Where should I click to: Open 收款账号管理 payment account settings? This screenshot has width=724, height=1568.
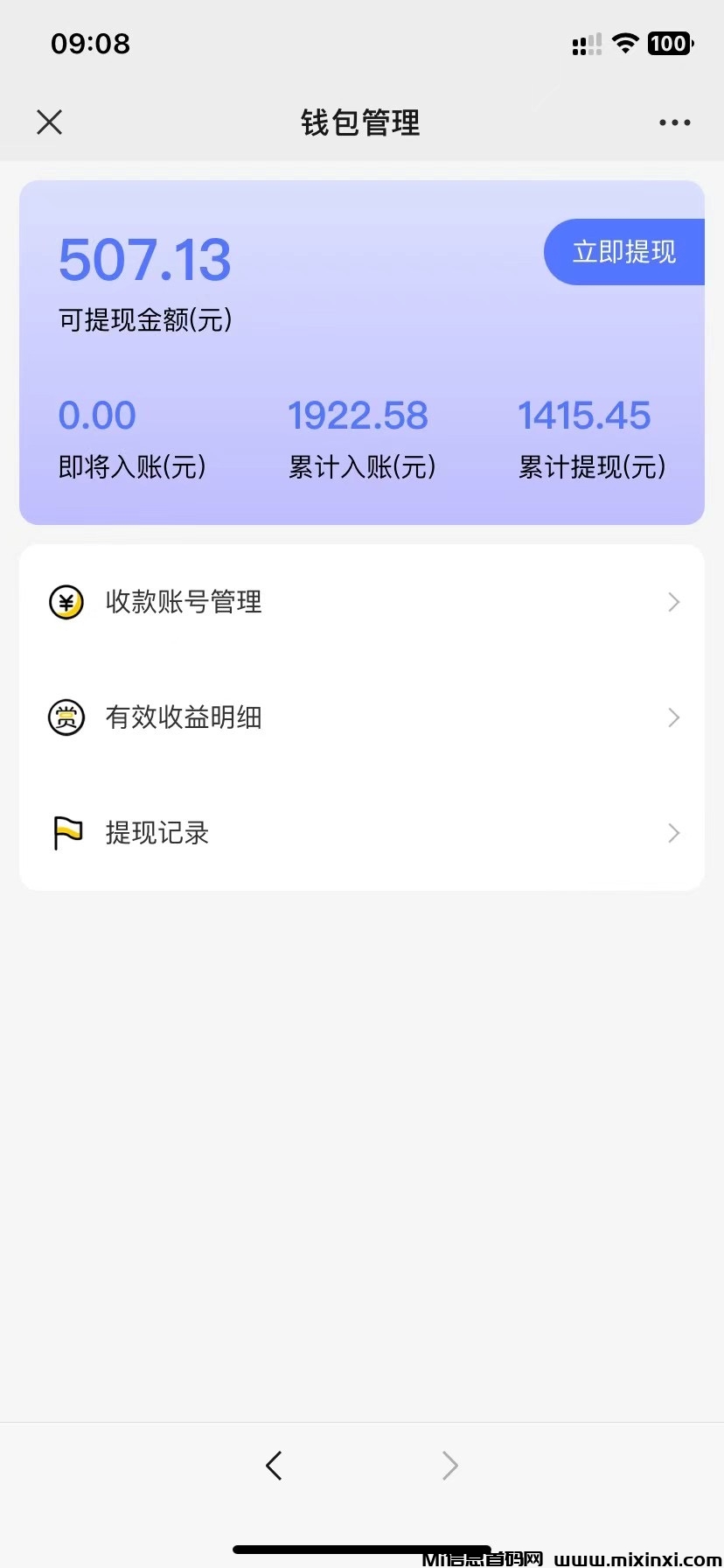tap(362, 602)
